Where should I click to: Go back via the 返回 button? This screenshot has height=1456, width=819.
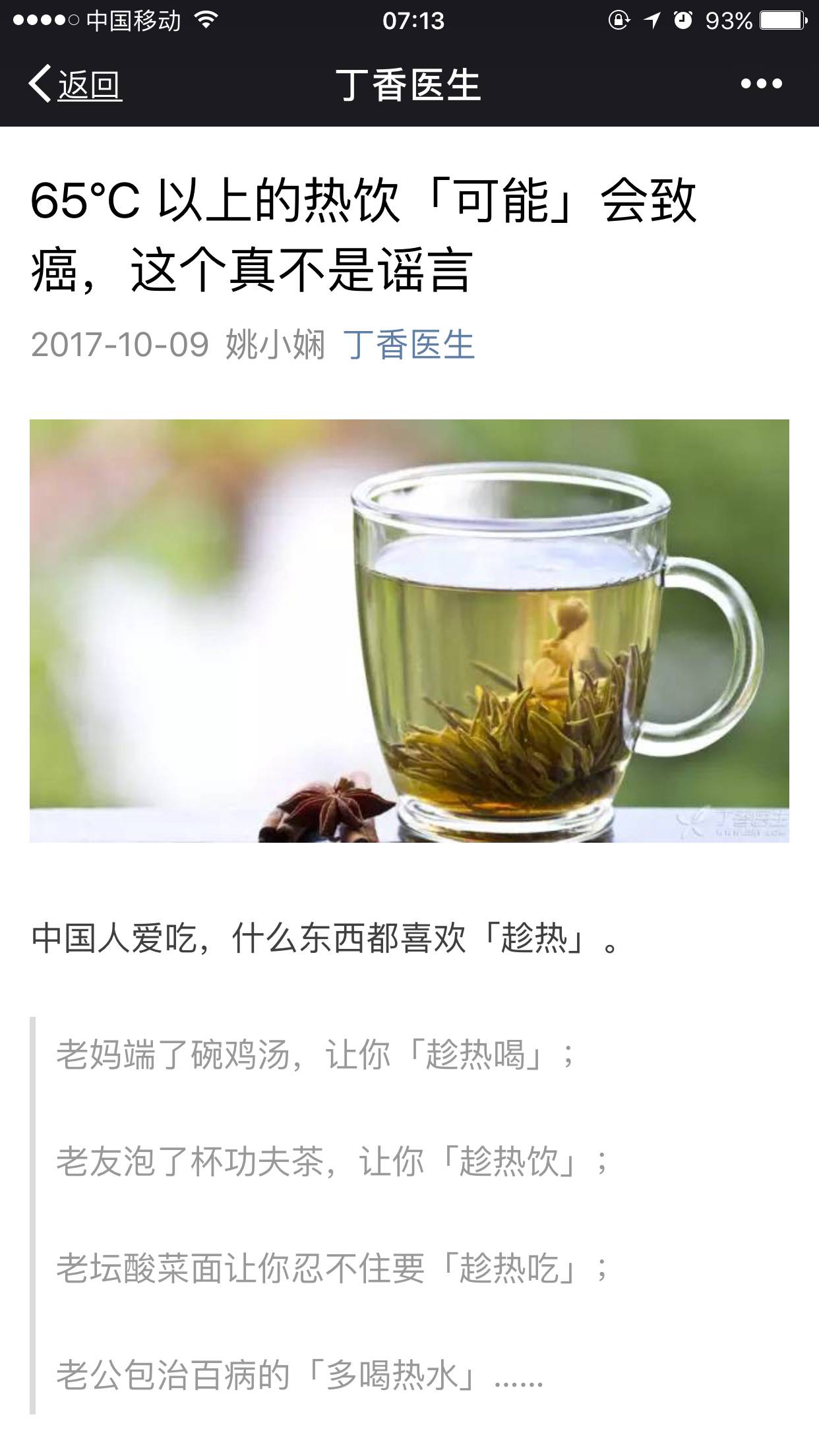[x=75, y=85]
